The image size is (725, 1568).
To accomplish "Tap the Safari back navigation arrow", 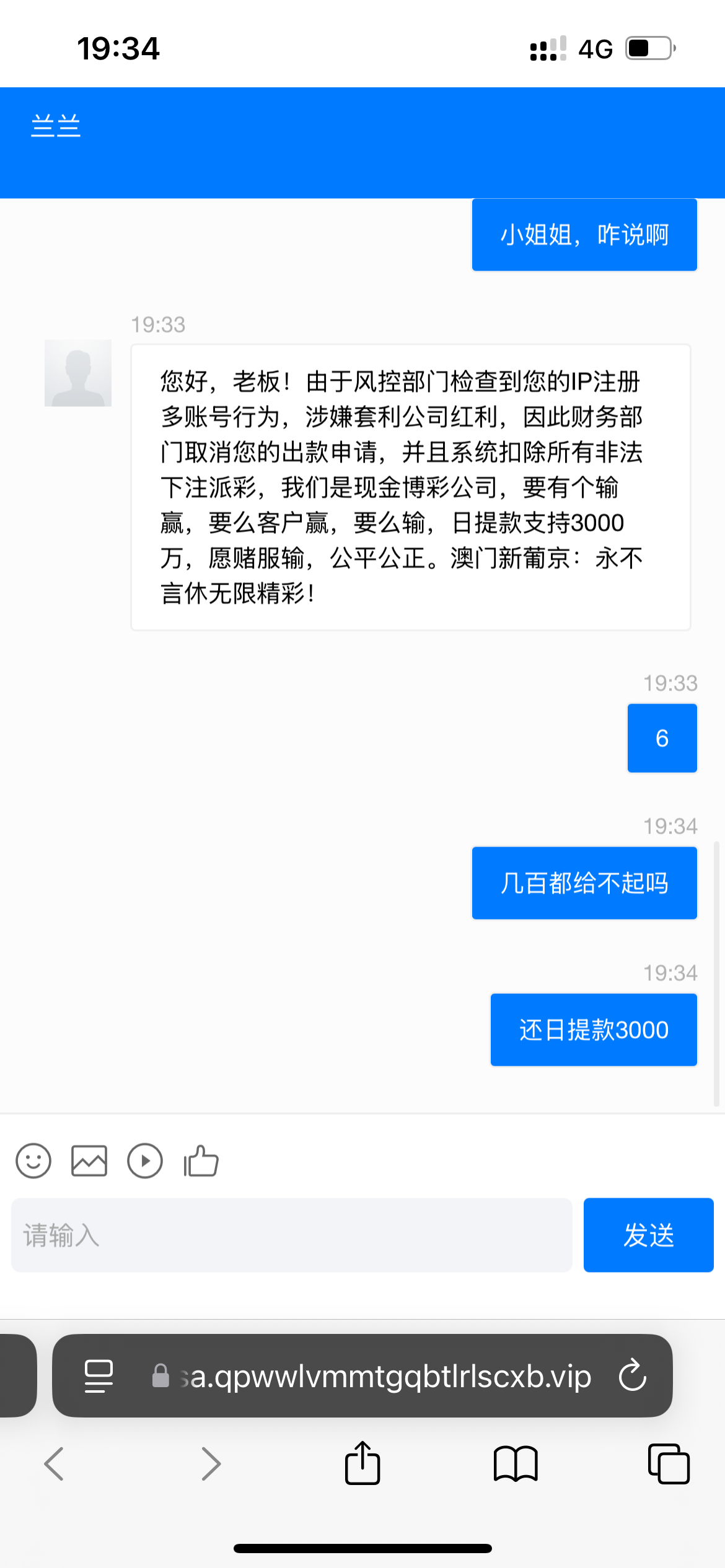I will coord(55,1464).
